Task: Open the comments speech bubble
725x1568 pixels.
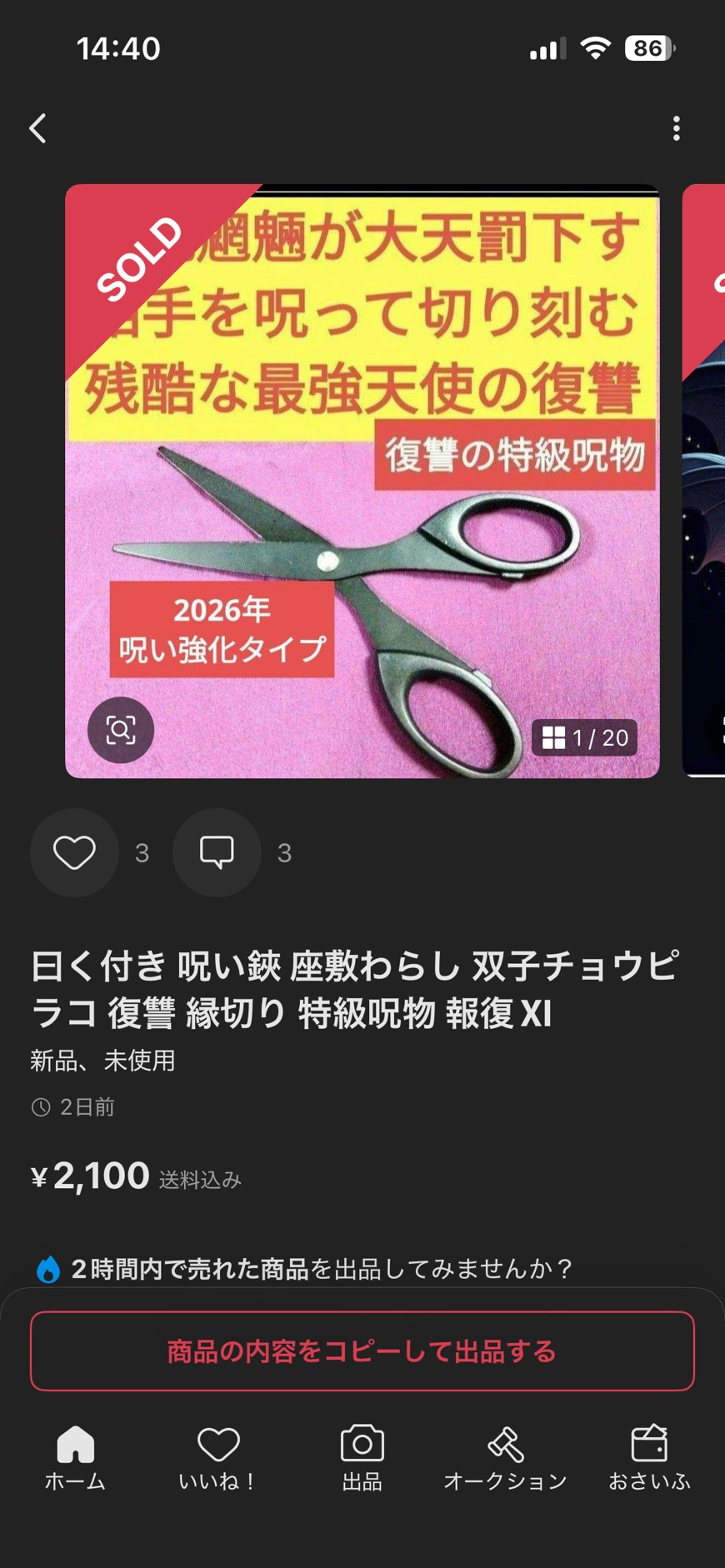Action: click(217, 852)
